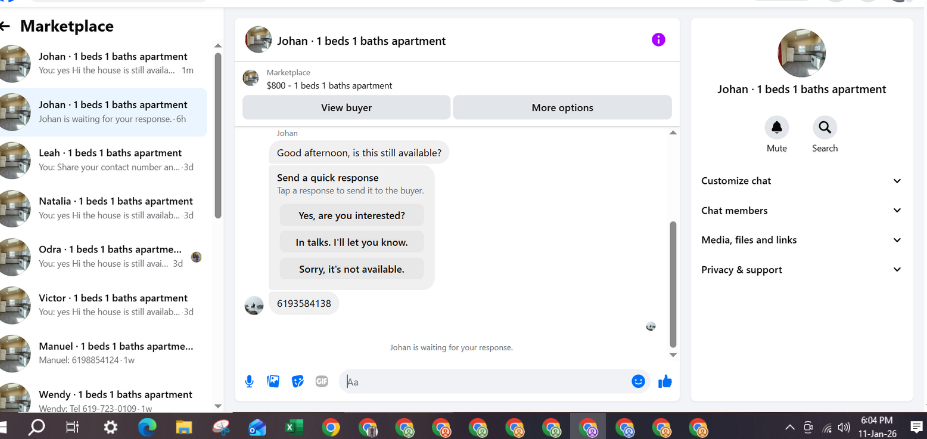Record a voice clip with microphone icon
Image resolution: width=927 pixels, height=439 pixels.
[x=249, y=382]
